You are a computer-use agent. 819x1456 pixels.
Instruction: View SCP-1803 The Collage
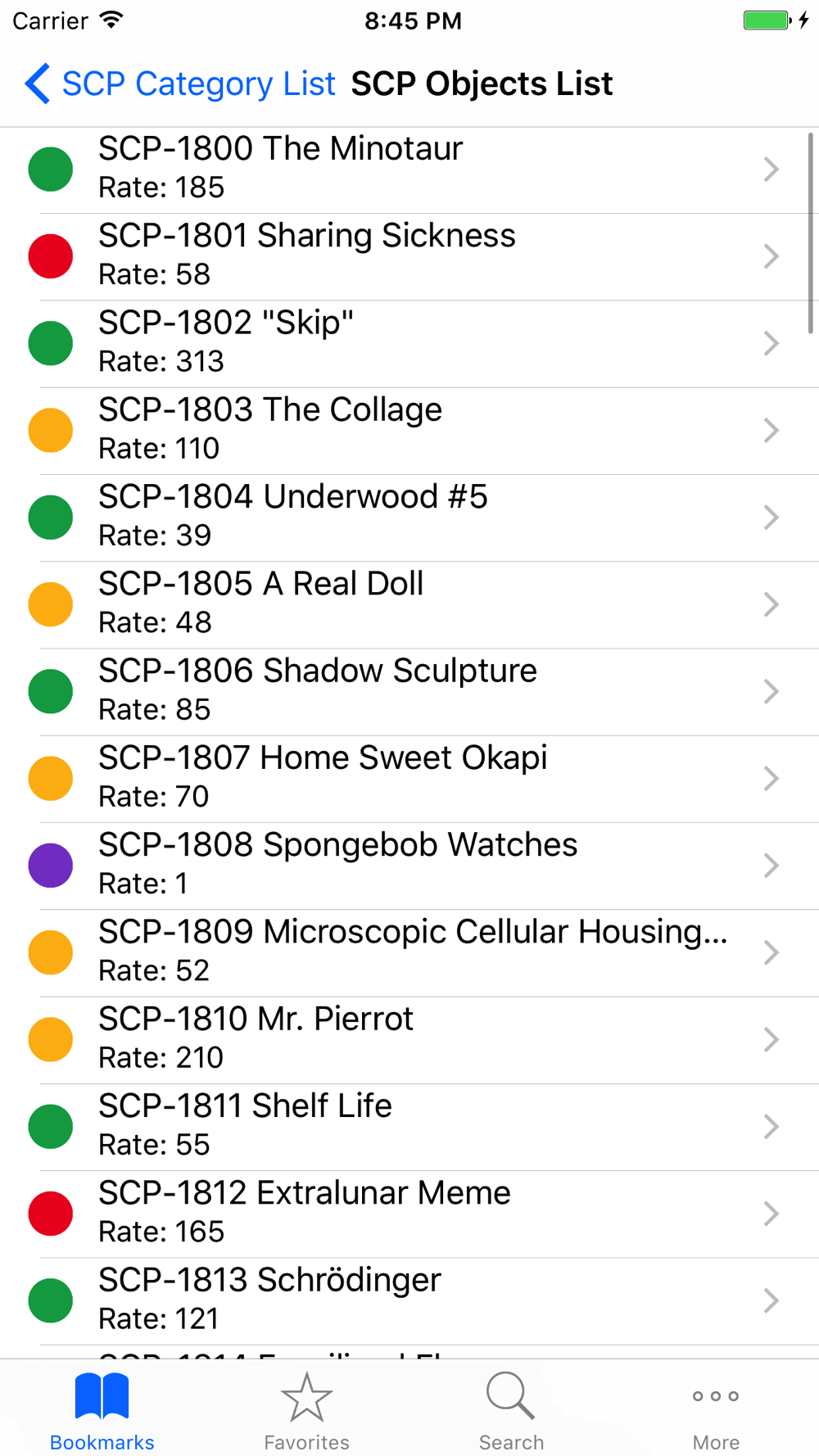coord(409,431)
